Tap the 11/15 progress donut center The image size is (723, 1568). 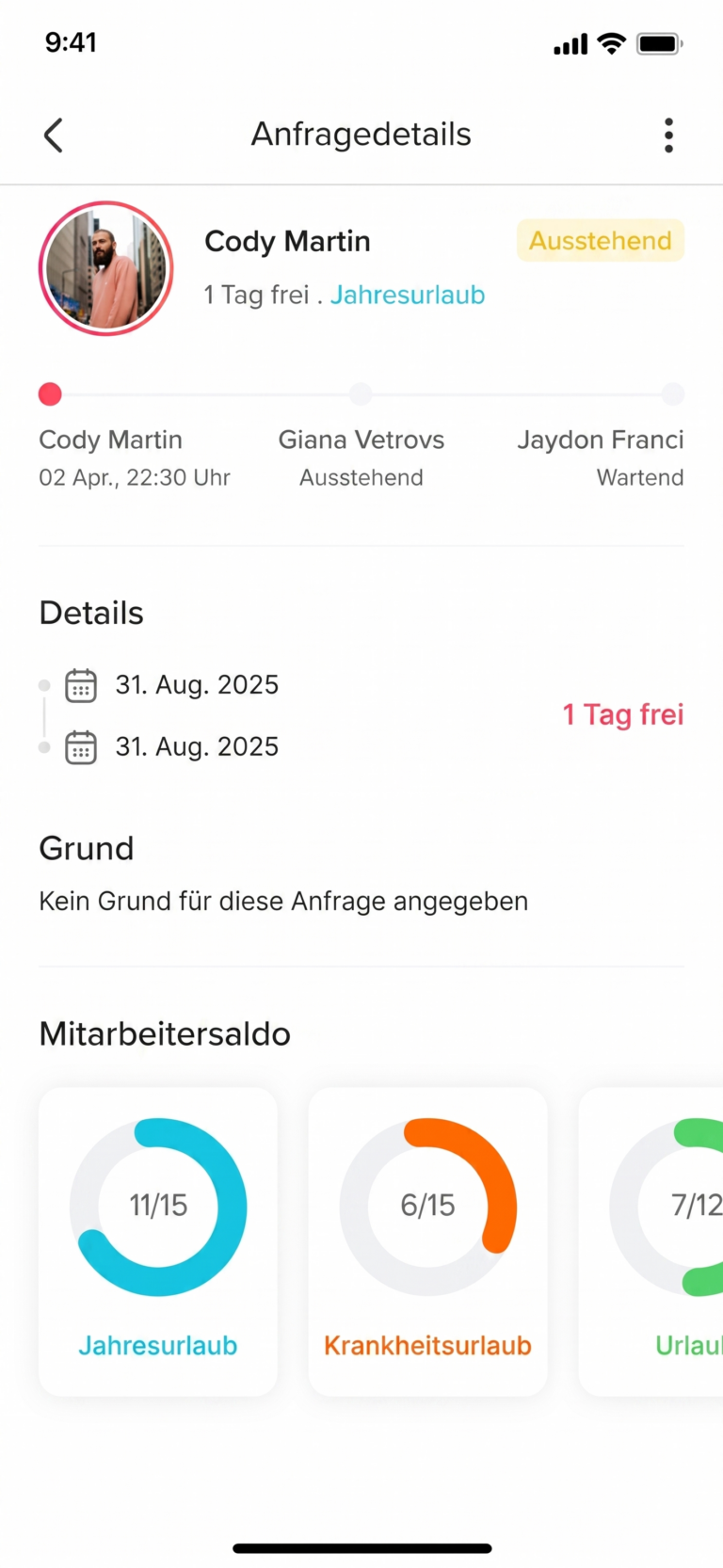click(x=158, y=1206)
